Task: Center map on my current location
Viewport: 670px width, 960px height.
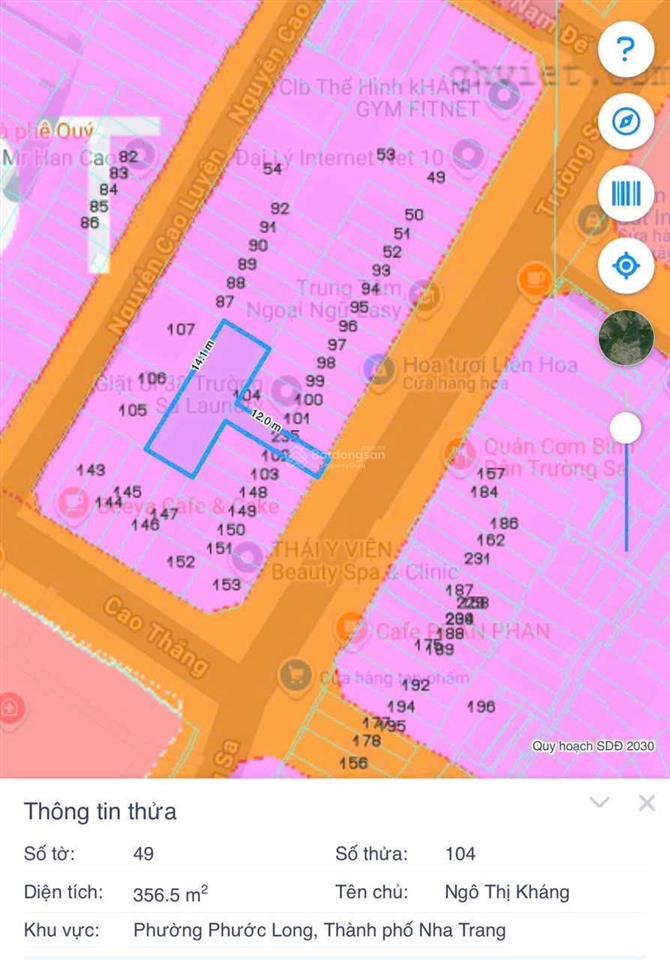Action: point(626,266)
